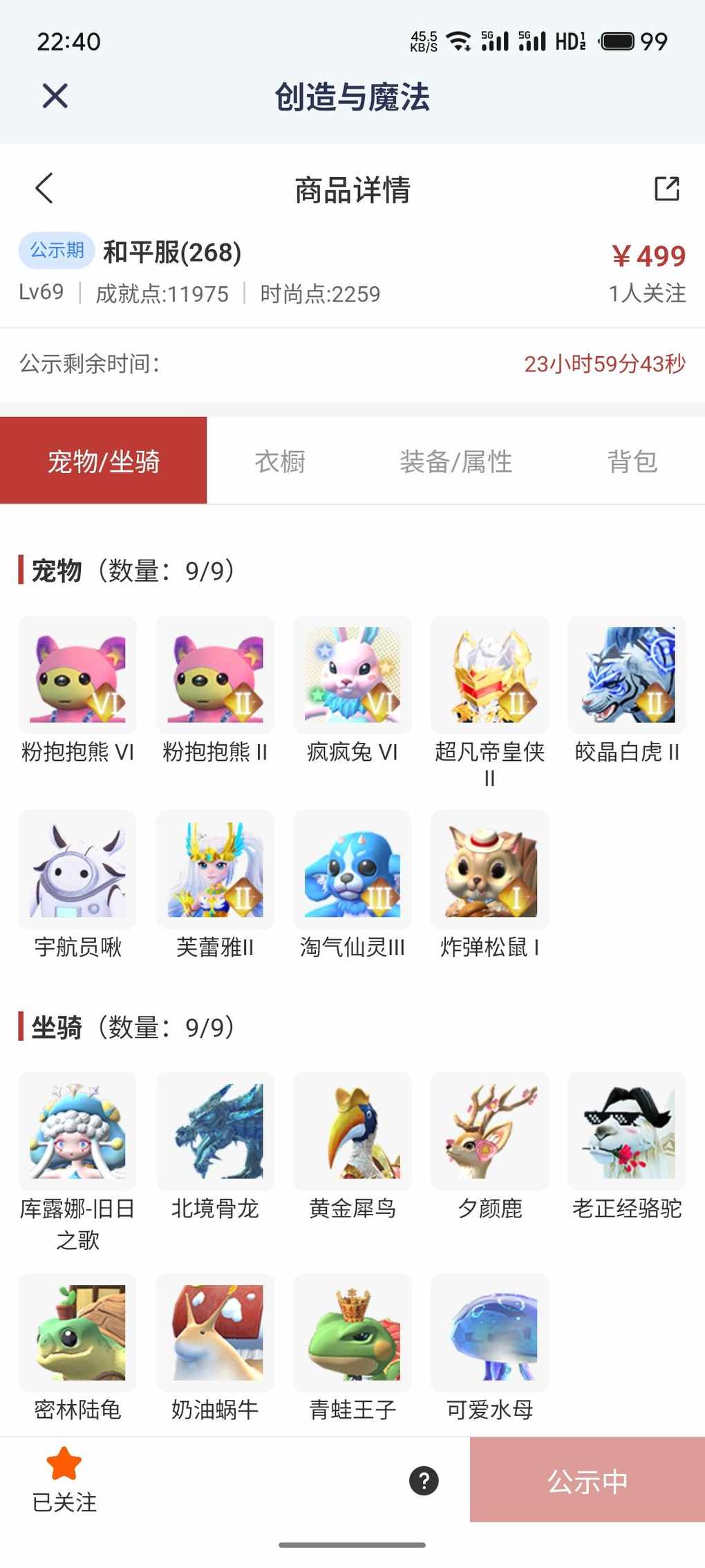This screenshot has height=1568, width=705.
Task: View 超凡帝皇侠 II pet details
Action: pyautogui.click(x=489, y=675)
